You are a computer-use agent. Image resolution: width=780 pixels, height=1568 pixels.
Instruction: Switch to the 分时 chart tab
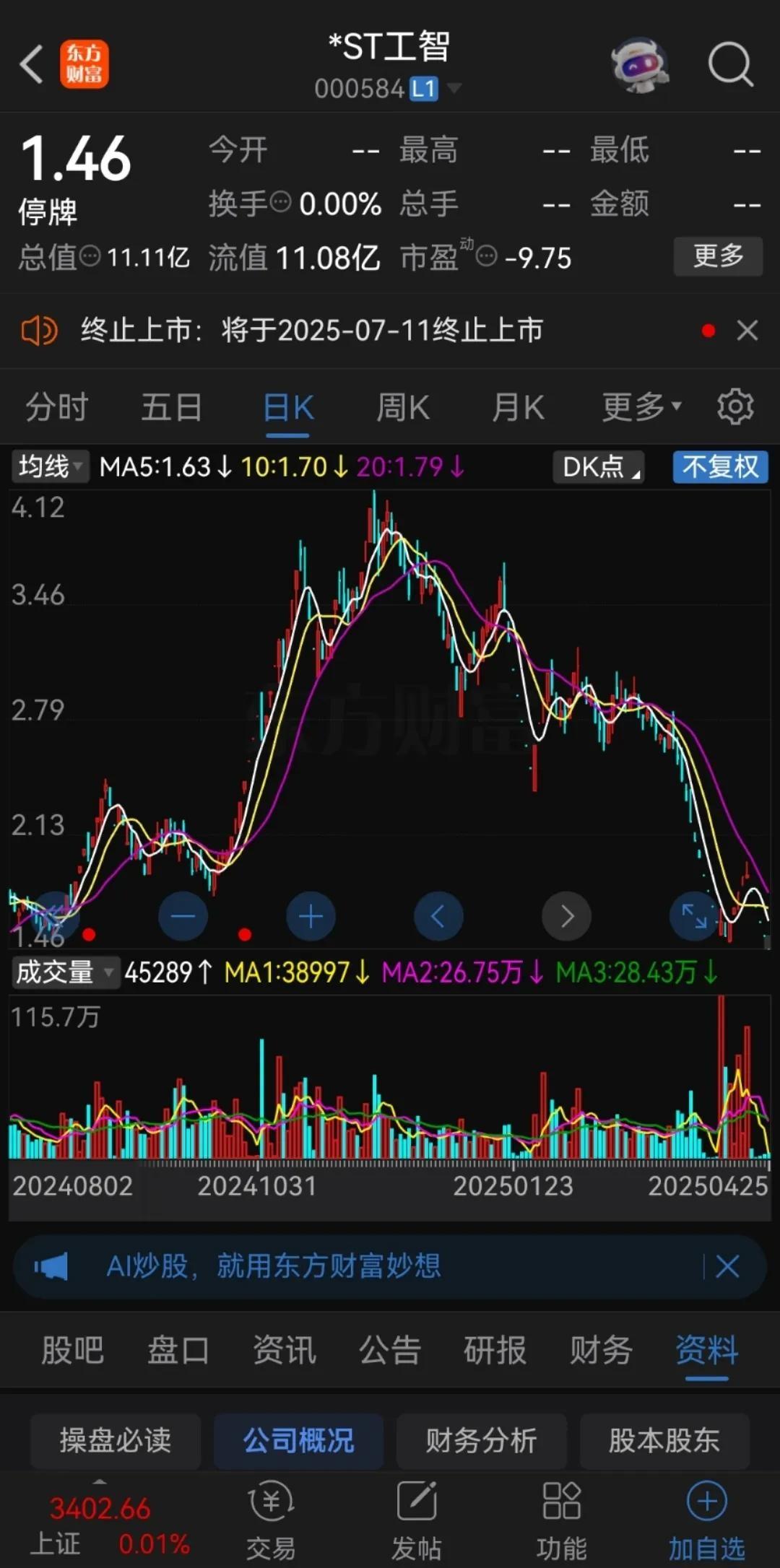click(56, 407)
